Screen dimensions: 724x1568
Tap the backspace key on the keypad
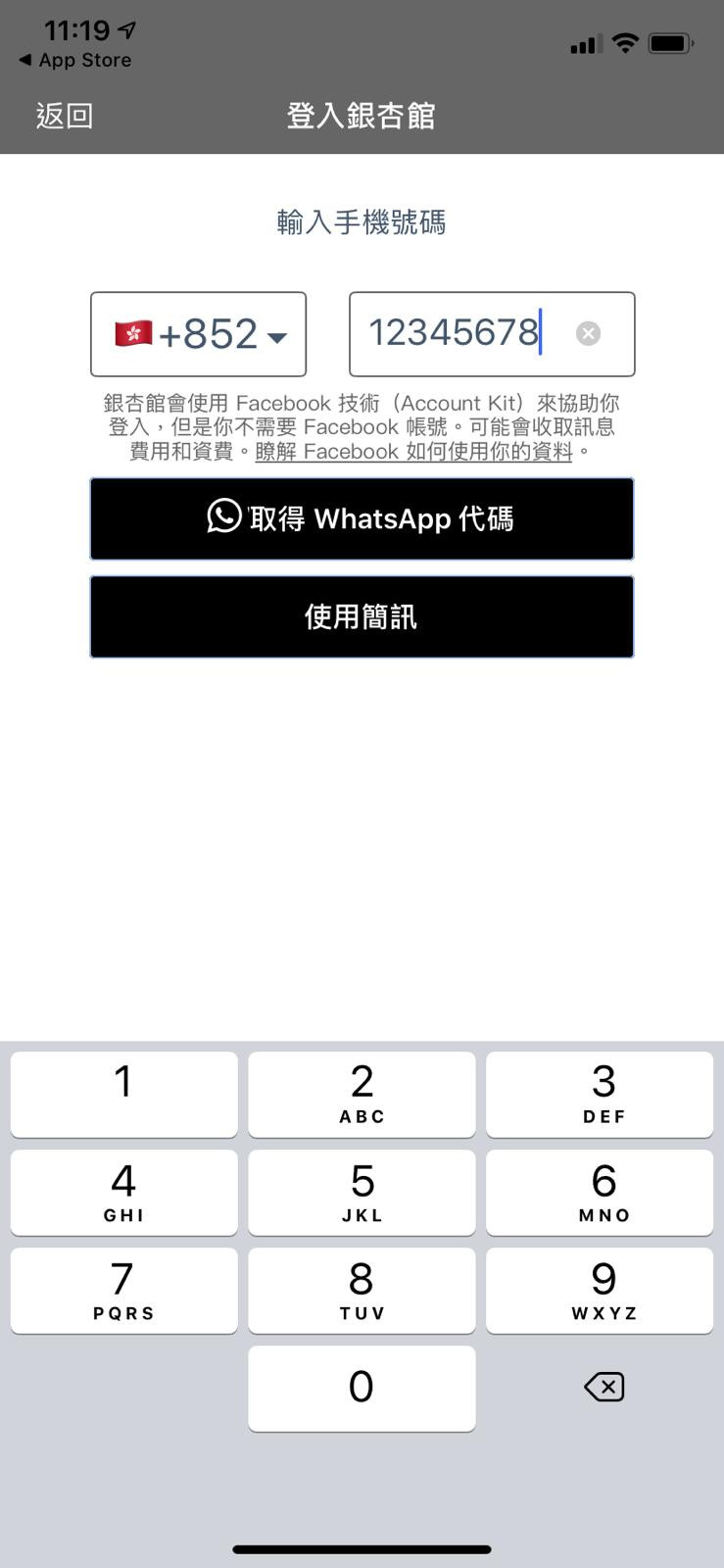(603, 1387)
